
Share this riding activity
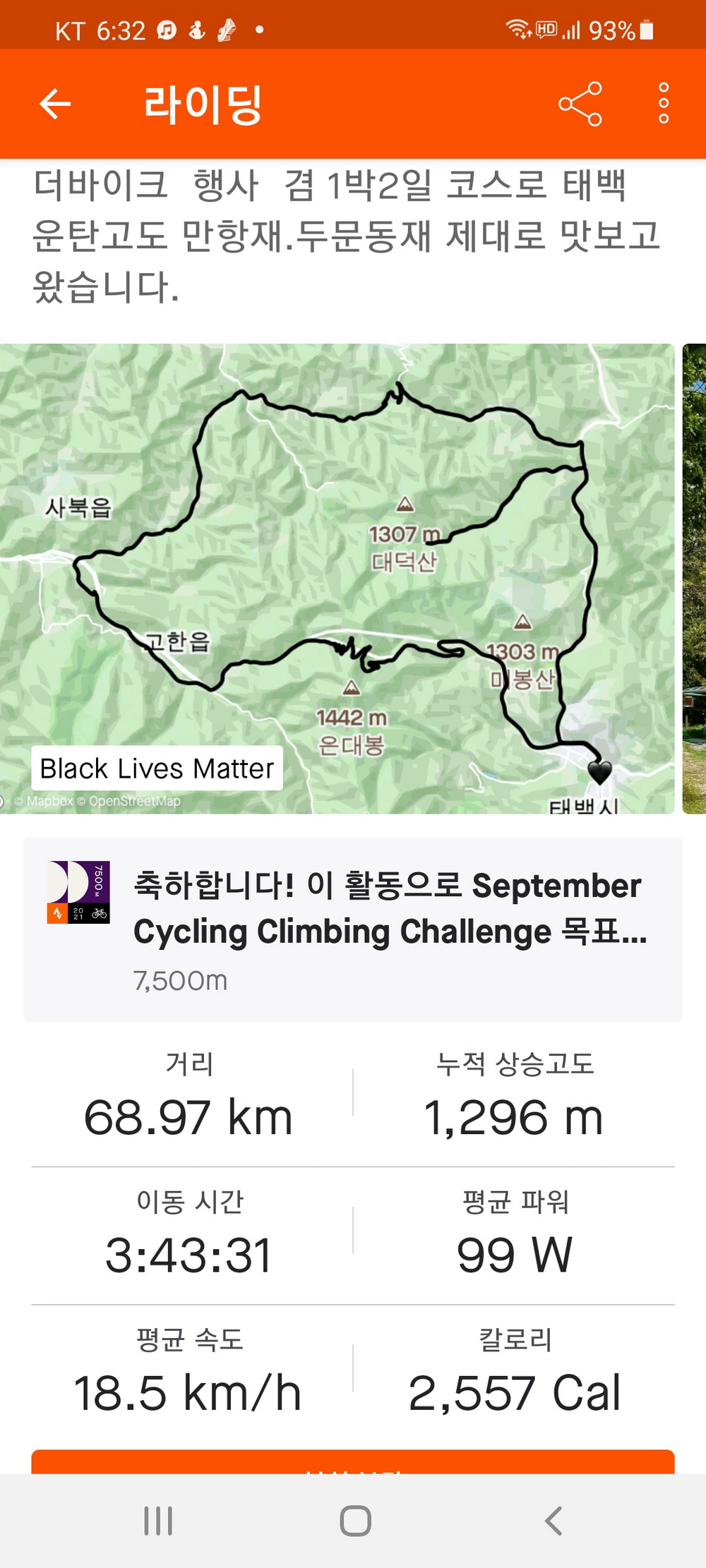[x=580, y=104]
